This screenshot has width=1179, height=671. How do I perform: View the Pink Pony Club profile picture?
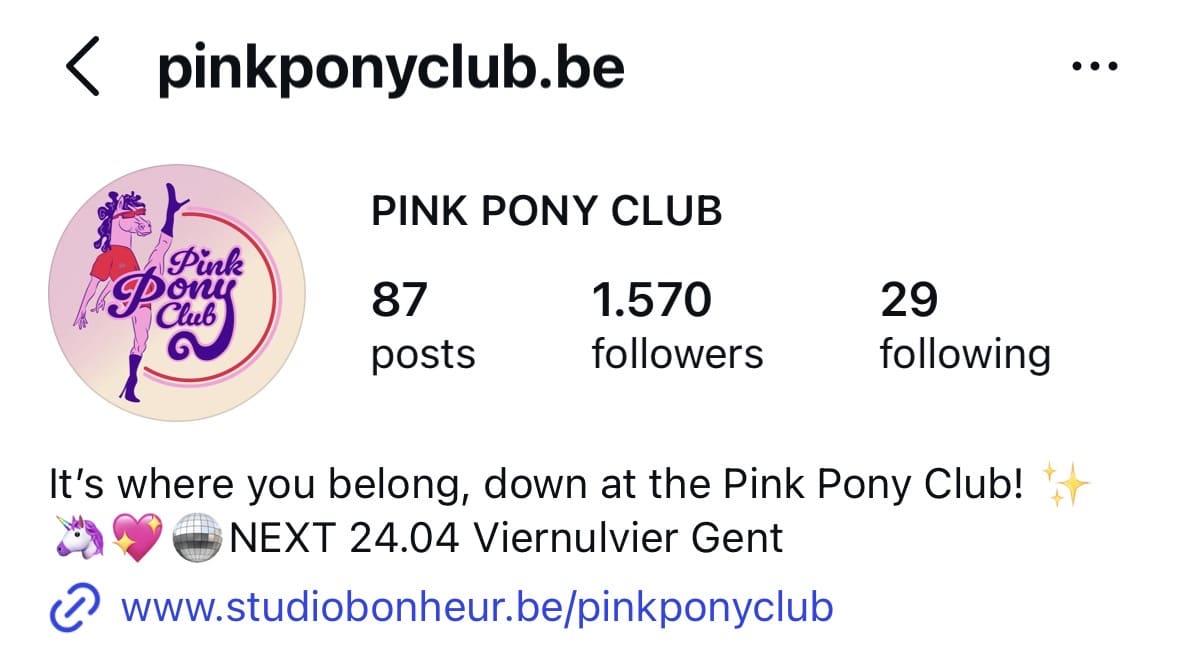(177, 293)
